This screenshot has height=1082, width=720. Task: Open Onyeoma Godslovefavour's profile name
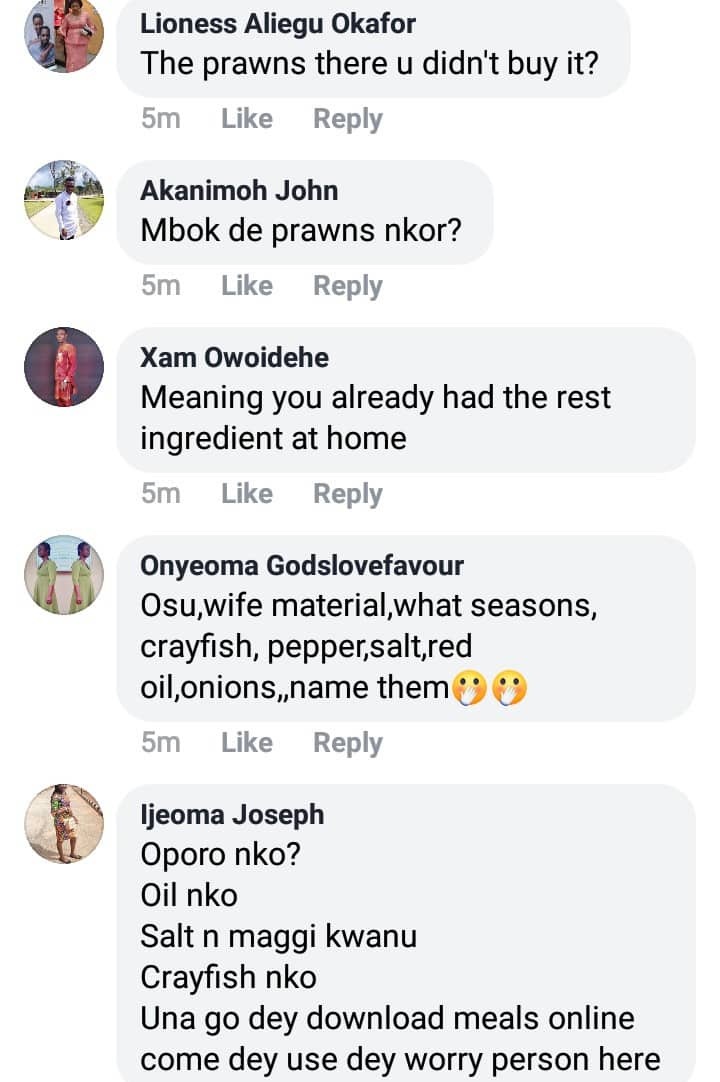(302, 566)
